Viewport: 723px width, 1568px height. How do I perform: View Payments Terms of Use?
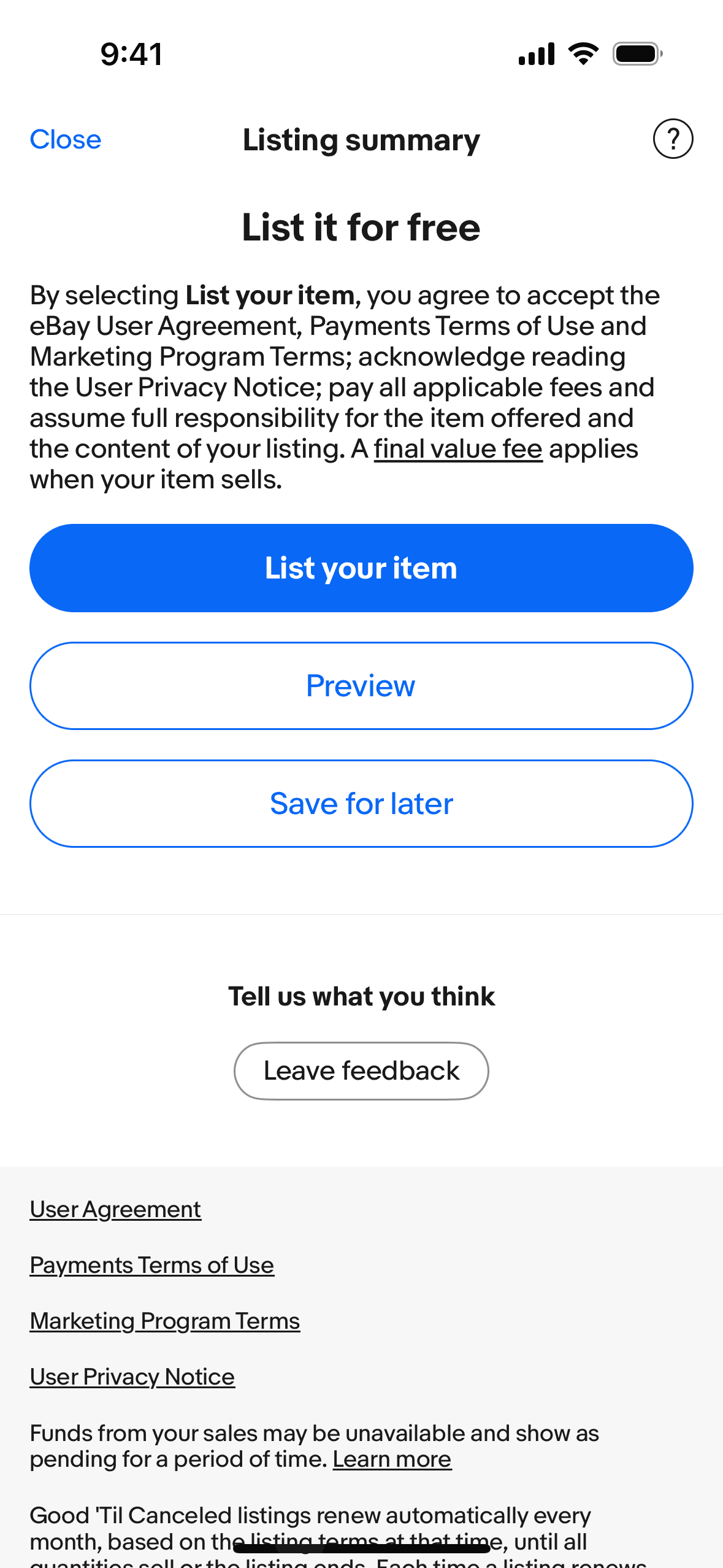(151, 1265)
